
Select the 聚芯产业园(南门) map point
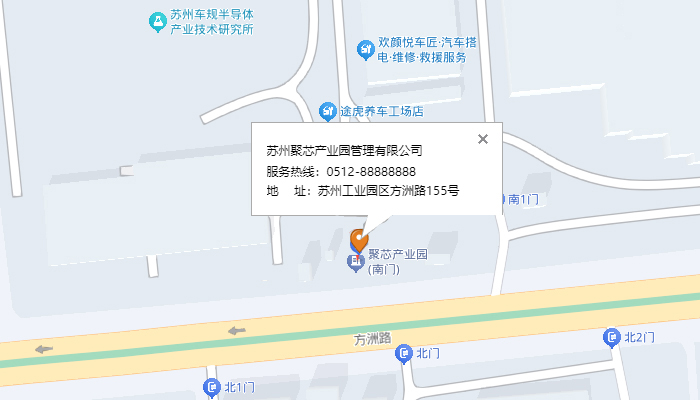tap(355, 262)
